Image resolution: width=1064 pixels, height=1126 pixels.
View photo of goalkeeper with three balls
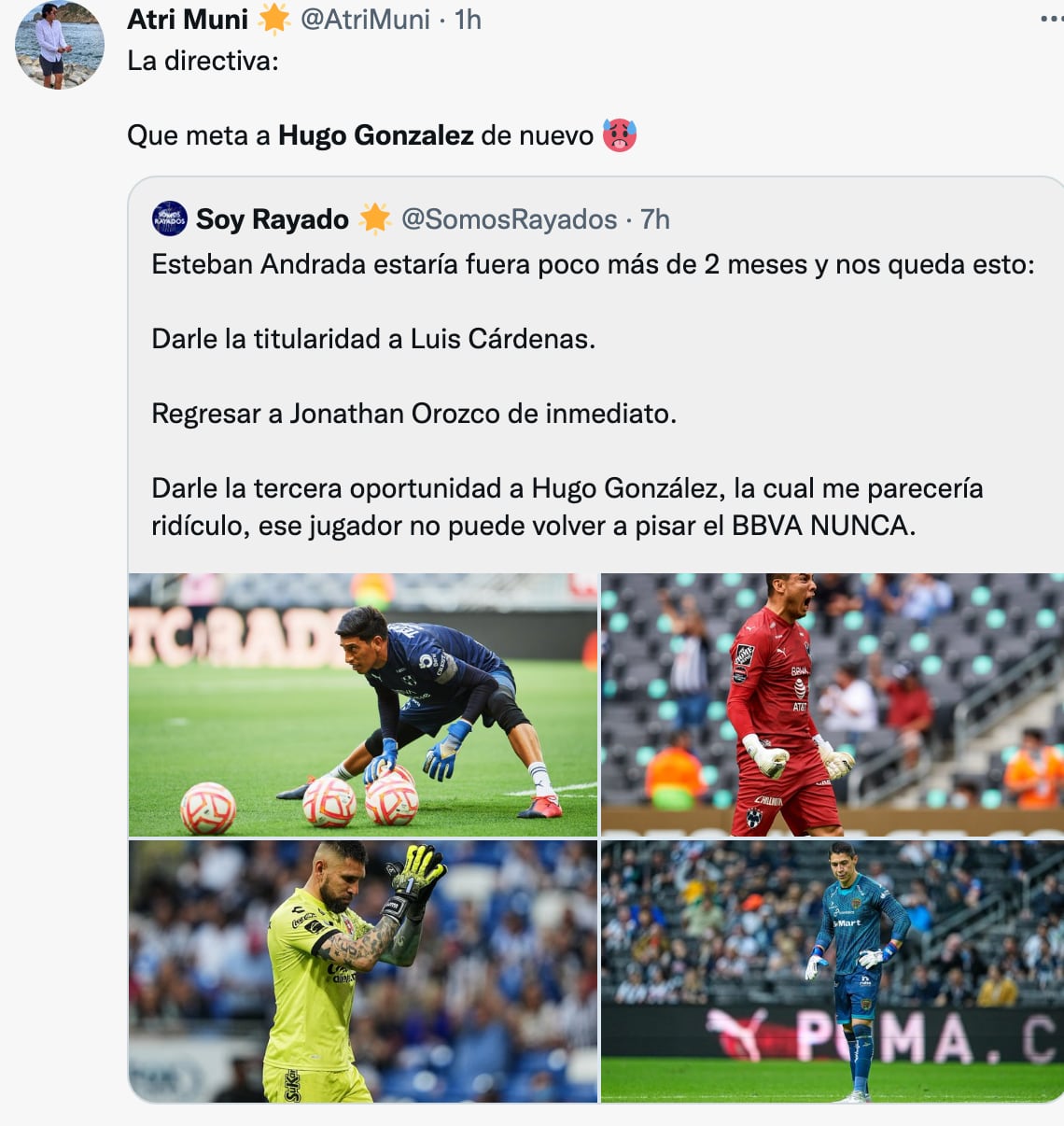(x=363, y=705)
